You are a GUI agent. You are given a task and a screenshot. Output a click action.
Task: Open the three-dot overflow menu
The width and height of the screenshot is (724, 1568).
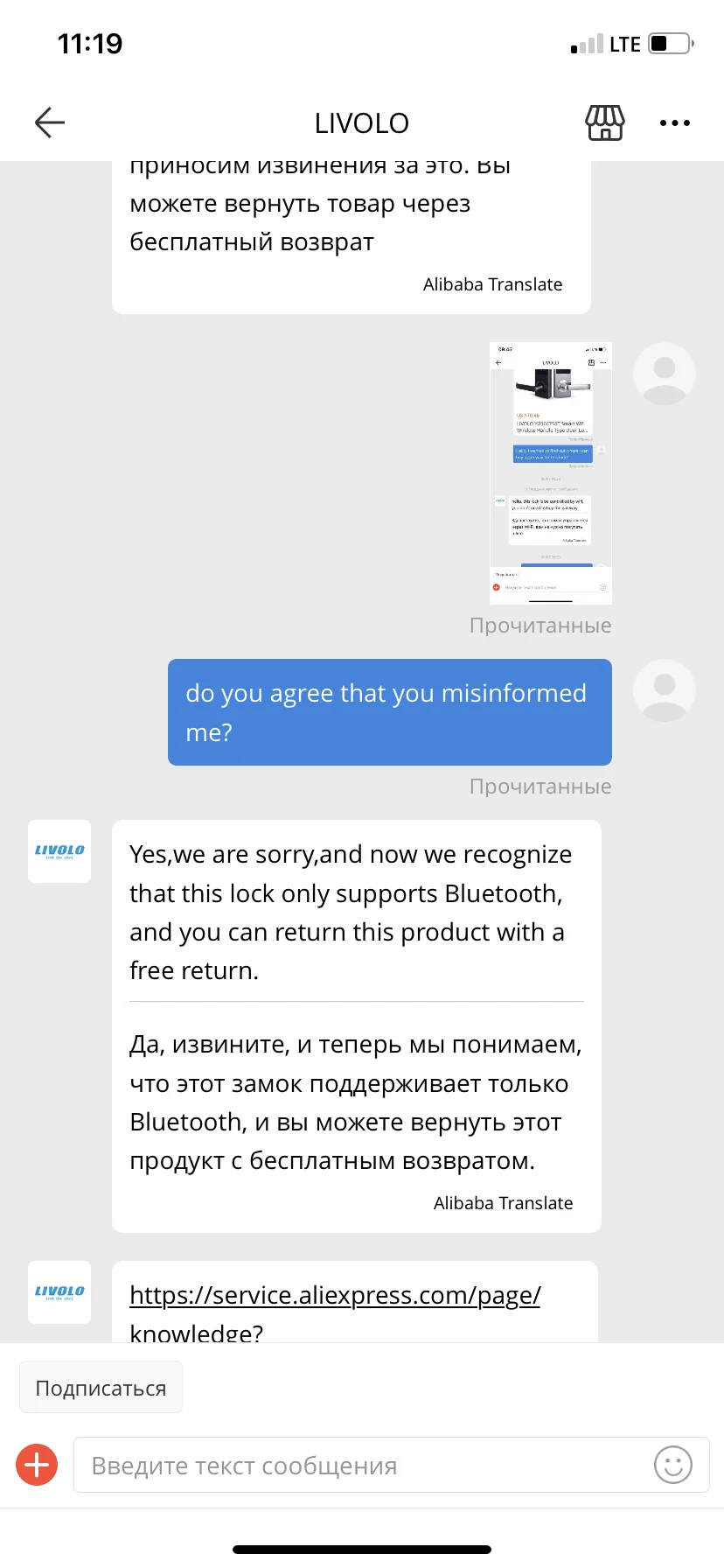(x=675, y=122)
